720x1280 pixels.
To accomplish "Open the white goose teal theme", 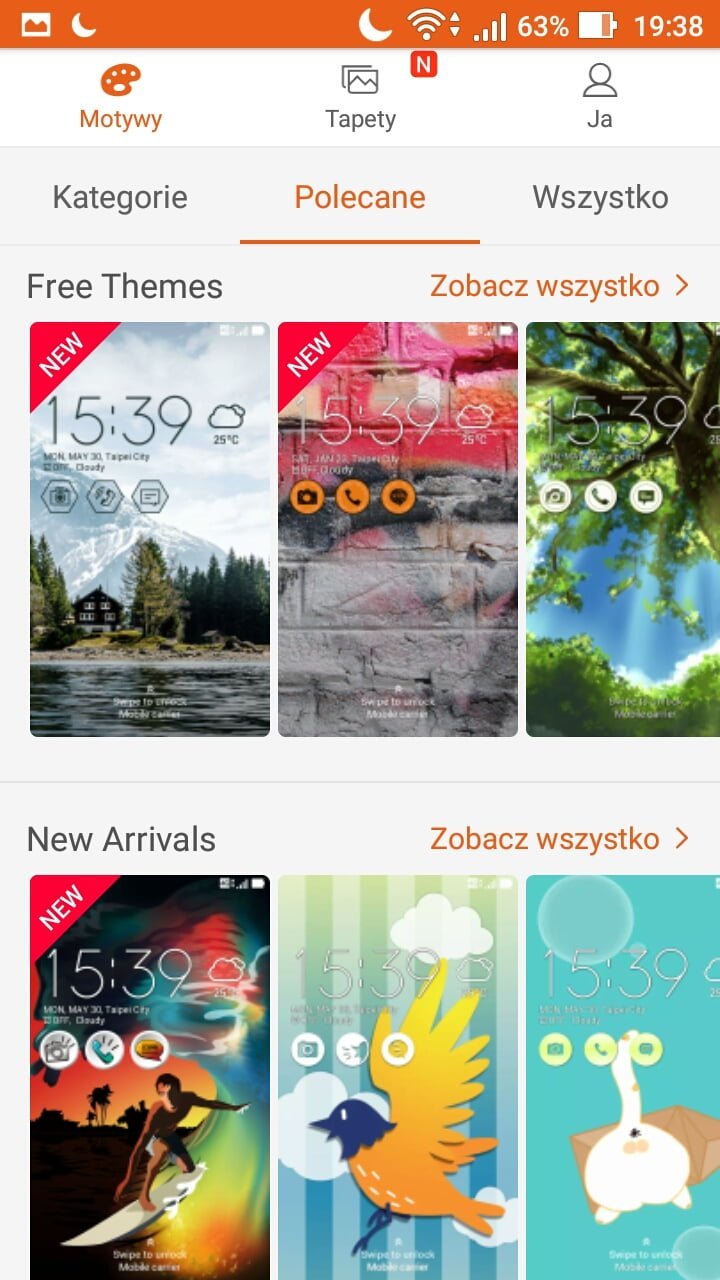I will pyautogui.click(x=623, y=1077).
